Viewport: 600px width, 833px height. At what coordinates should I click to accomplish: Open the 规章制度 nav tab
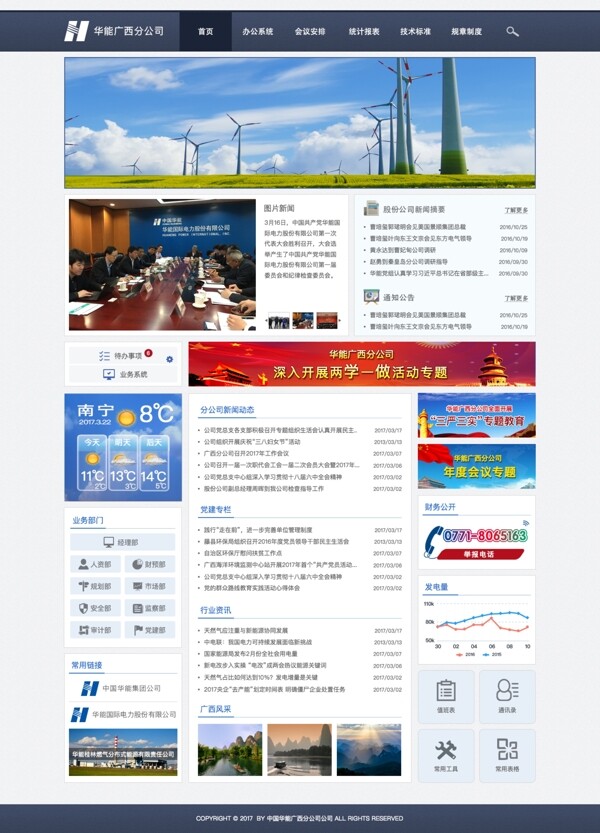(x=466, y=32)
